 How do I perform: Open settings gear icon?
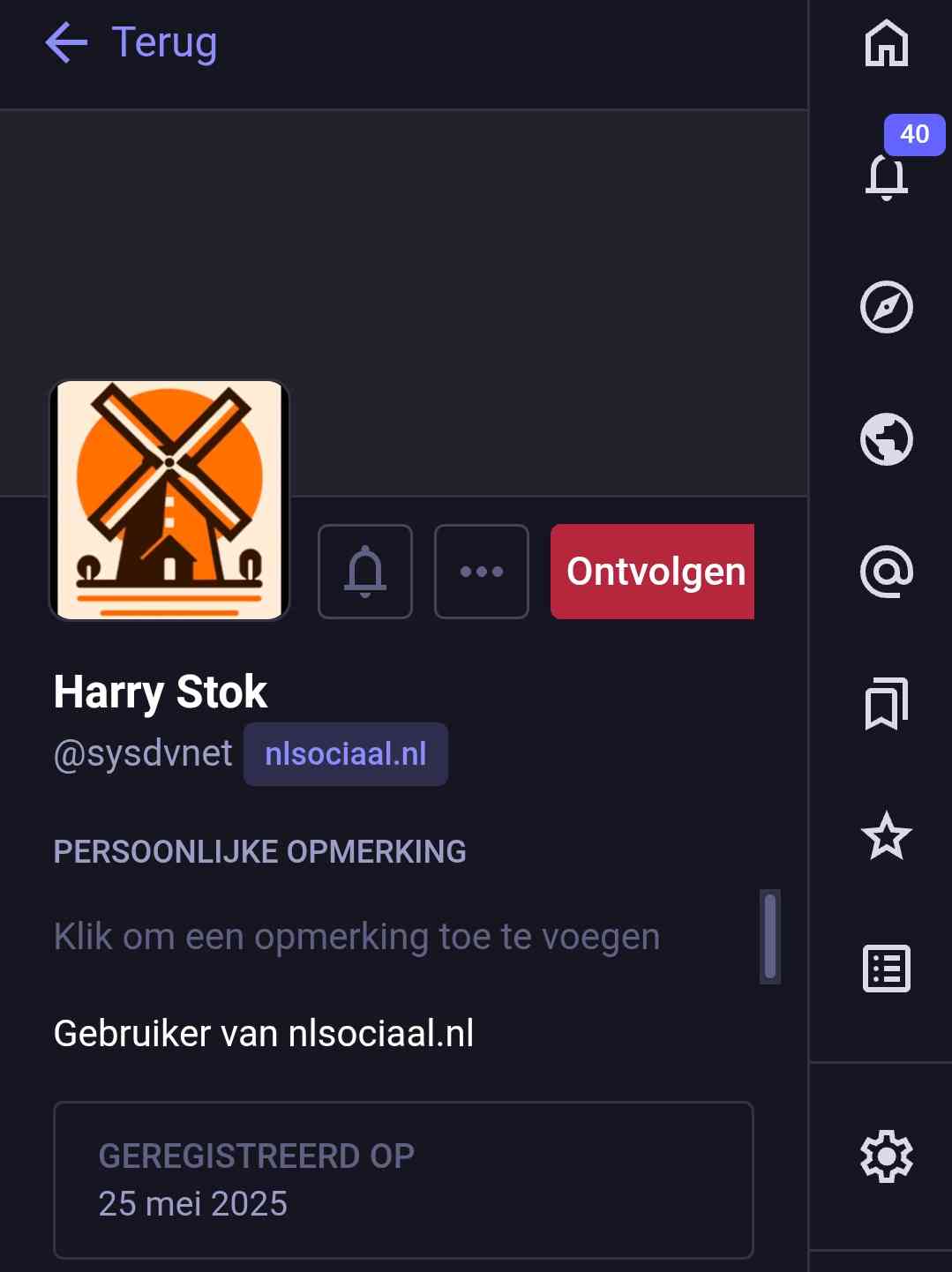[886, 1156]
